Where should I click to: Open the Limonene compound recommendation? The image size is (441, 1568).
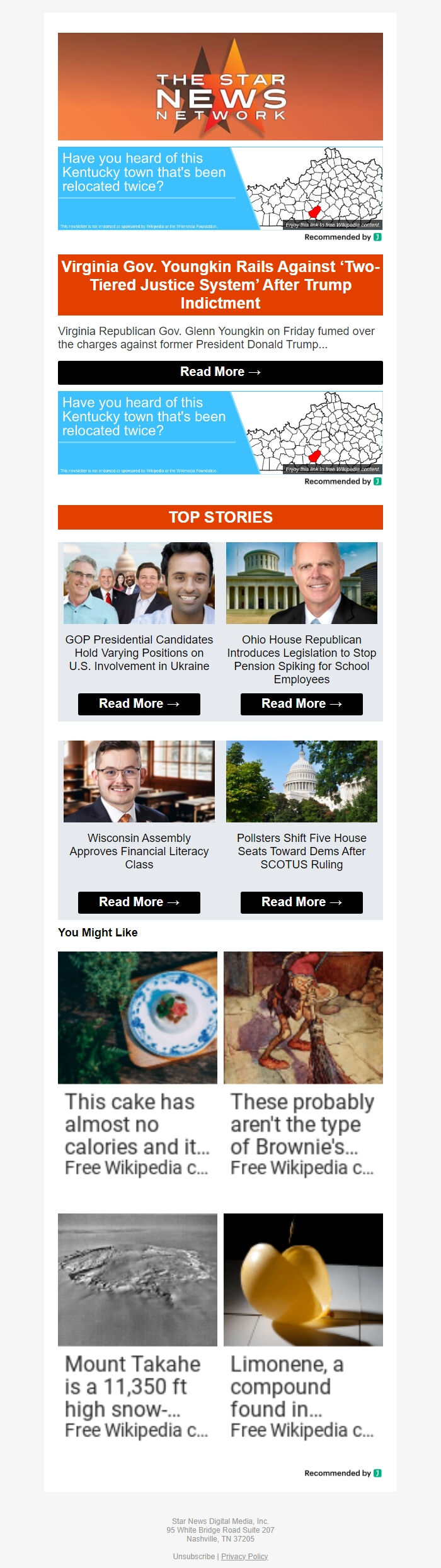[x=303, y=1327]
